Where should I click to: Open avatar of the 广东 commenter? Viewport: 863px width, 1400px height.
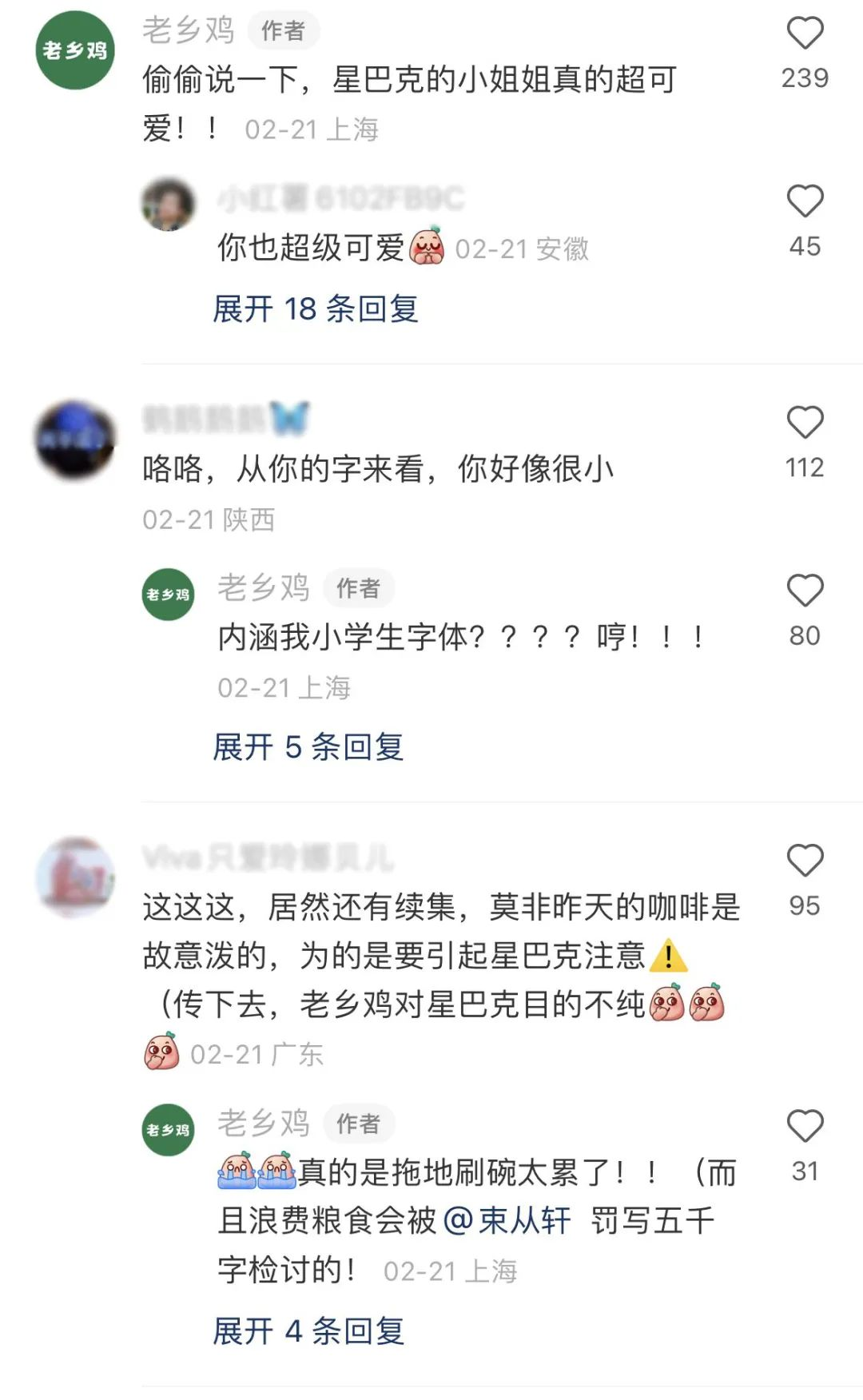[75, 877]
